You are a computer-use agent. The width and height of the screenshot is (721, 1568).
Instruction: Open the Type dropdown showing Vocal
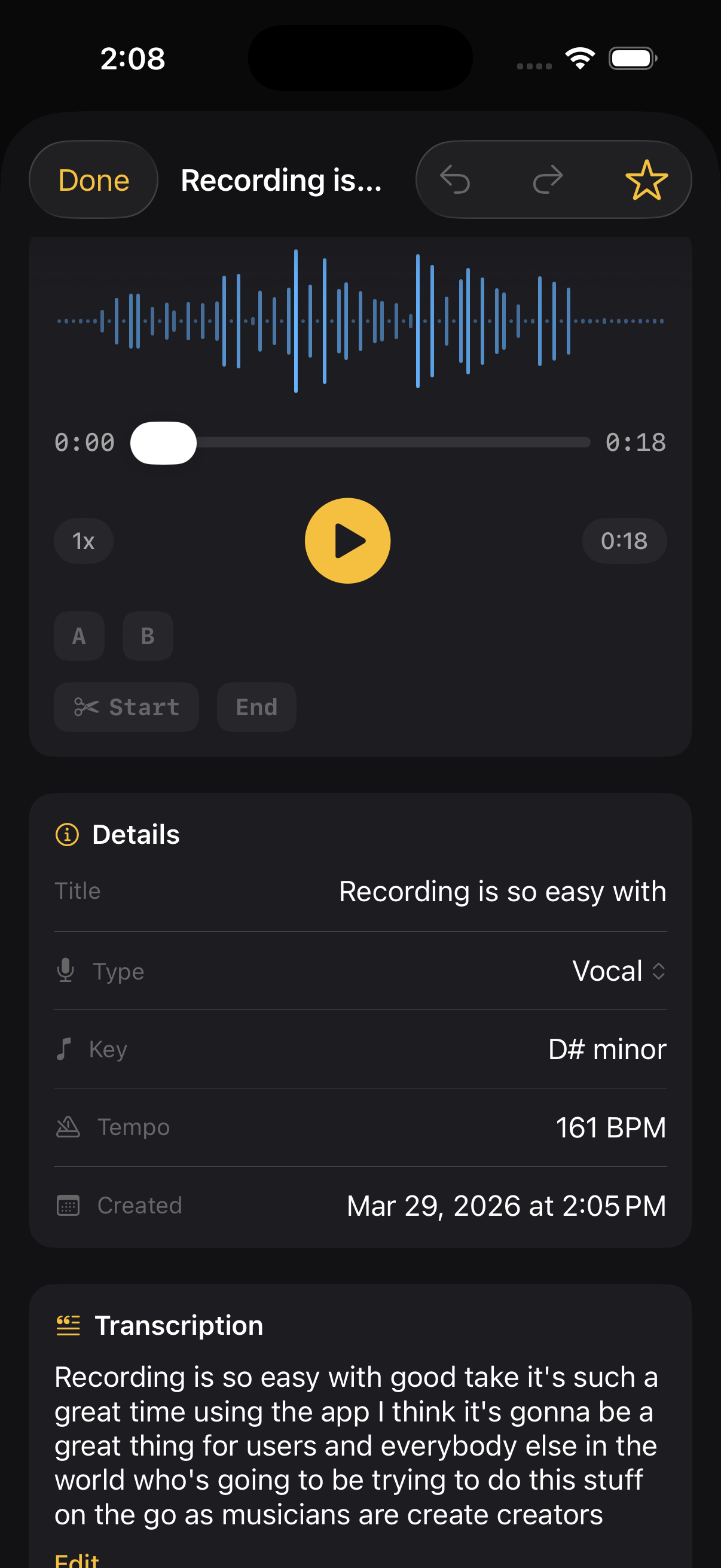[x=618, y=971]
